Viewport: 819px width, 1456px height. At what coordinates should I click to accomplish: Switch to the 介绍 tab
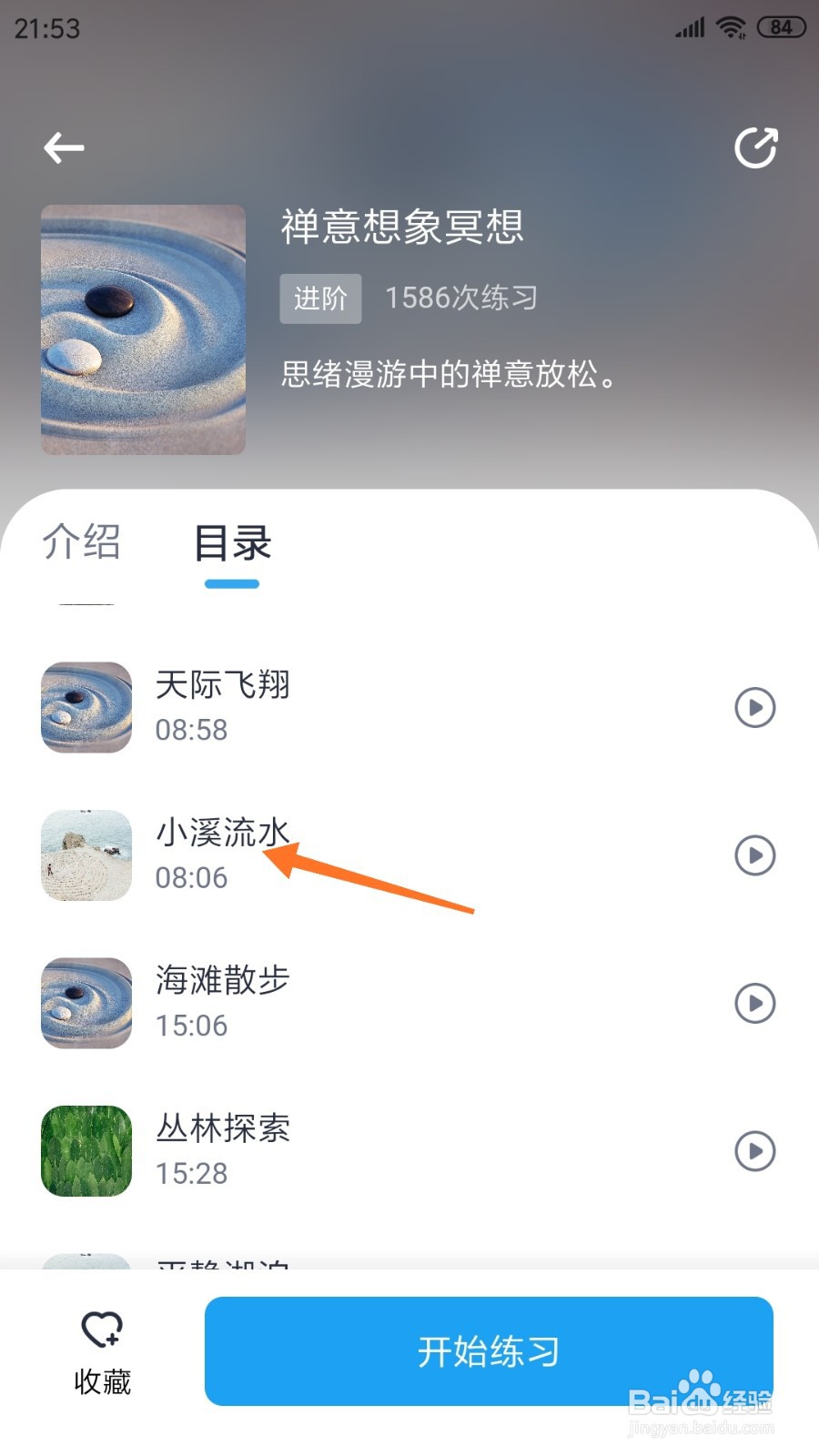coord(81,543)
